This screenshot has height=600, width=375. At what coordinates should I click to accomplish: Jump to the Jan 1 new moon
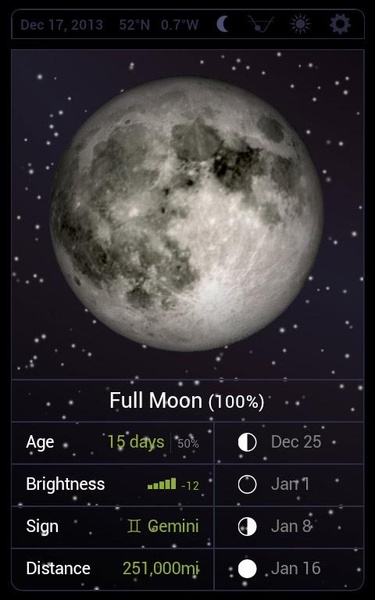[x=289, y=484]
